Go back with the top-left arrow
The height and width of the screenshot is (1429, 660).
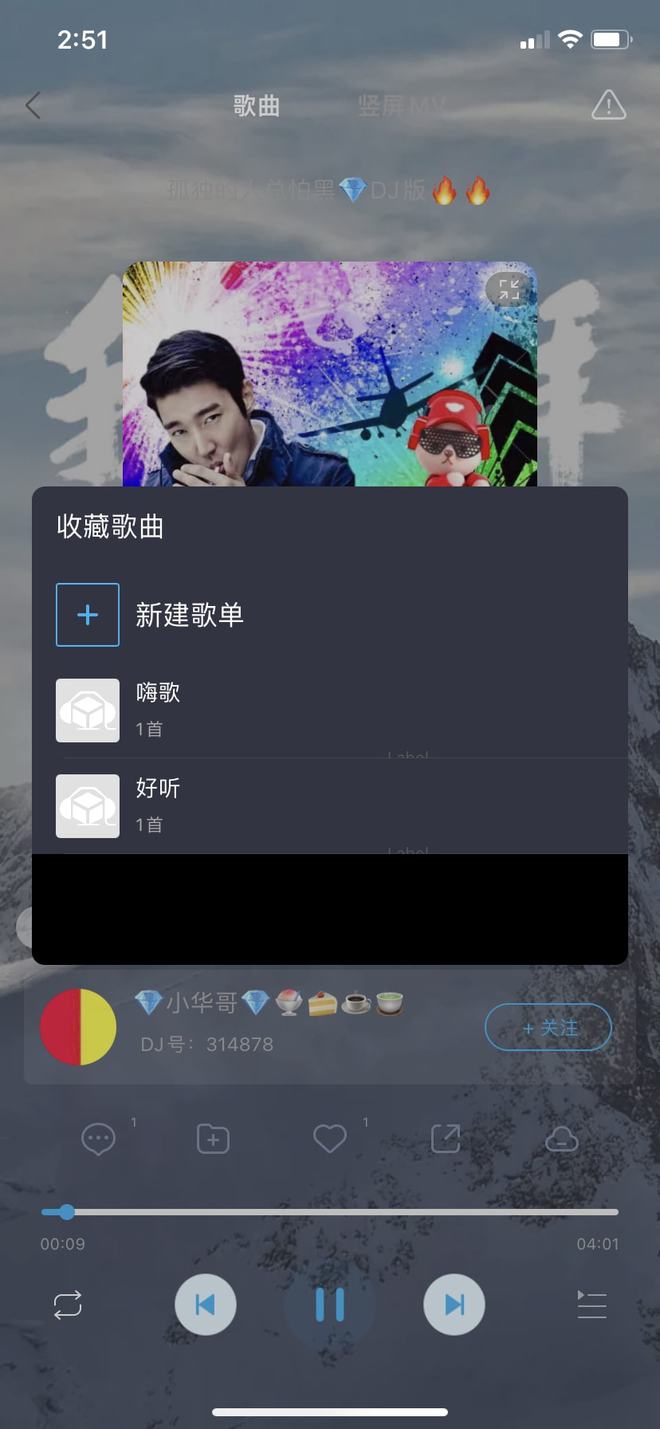pos(33,105)
